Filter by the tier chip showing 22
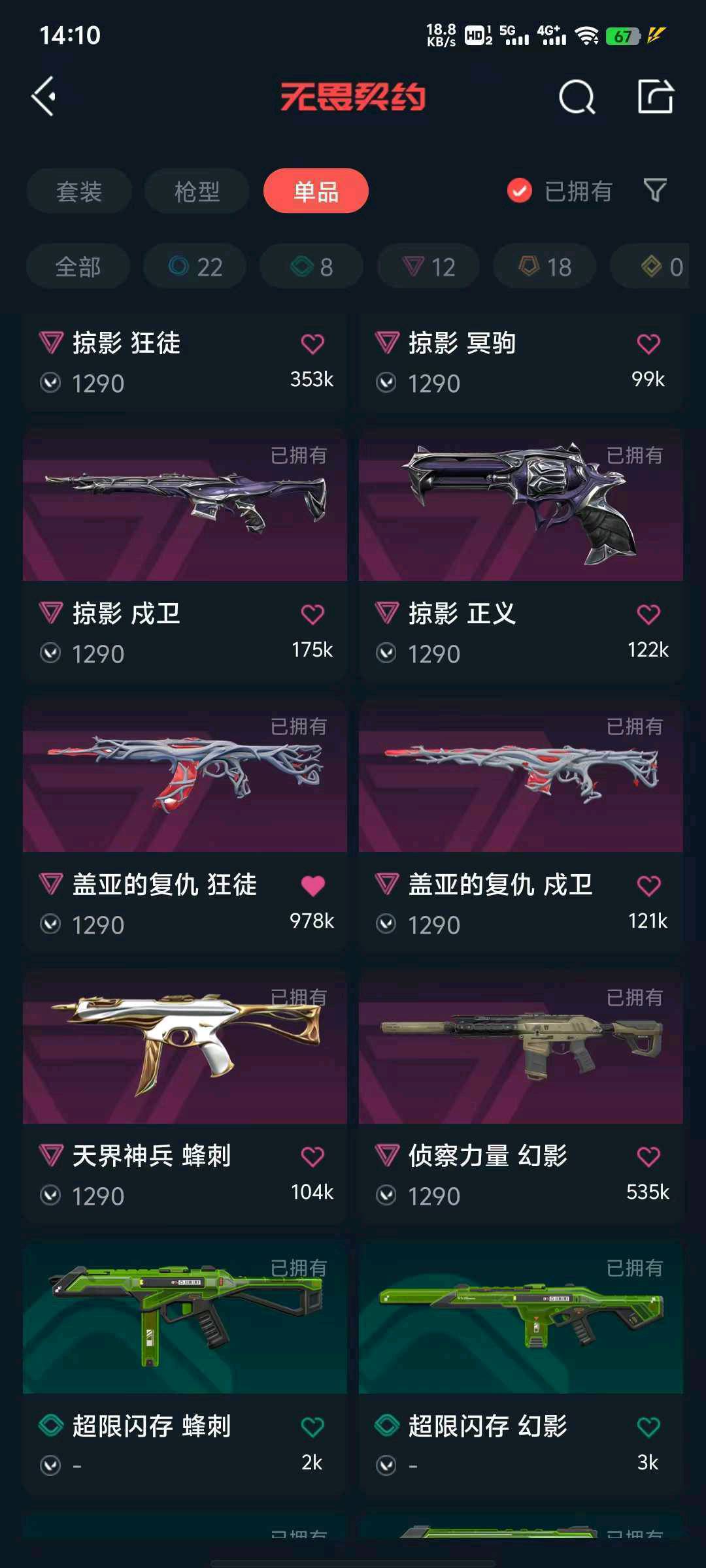 click(x=195, y=267)
